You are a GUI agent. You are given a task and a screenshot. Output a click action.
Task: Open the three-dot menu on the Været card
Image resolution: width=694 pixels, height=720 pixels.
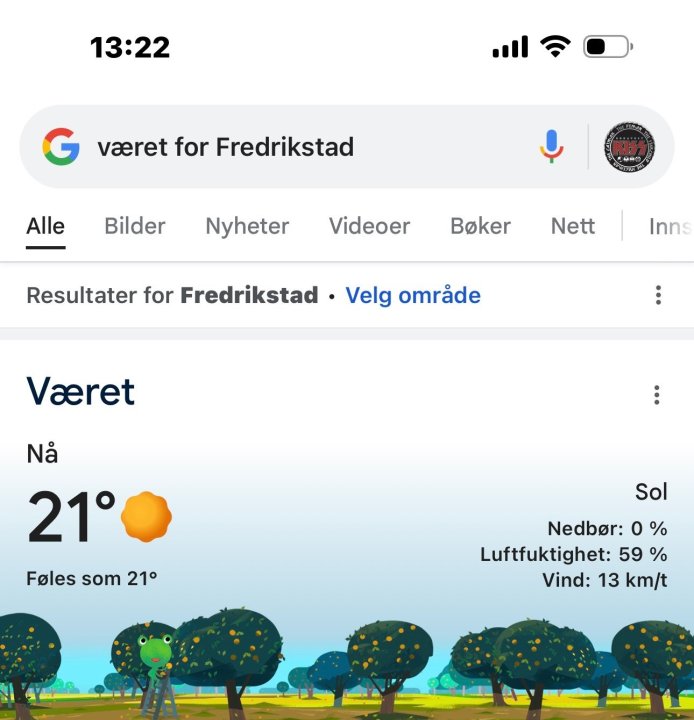point(657,395)
